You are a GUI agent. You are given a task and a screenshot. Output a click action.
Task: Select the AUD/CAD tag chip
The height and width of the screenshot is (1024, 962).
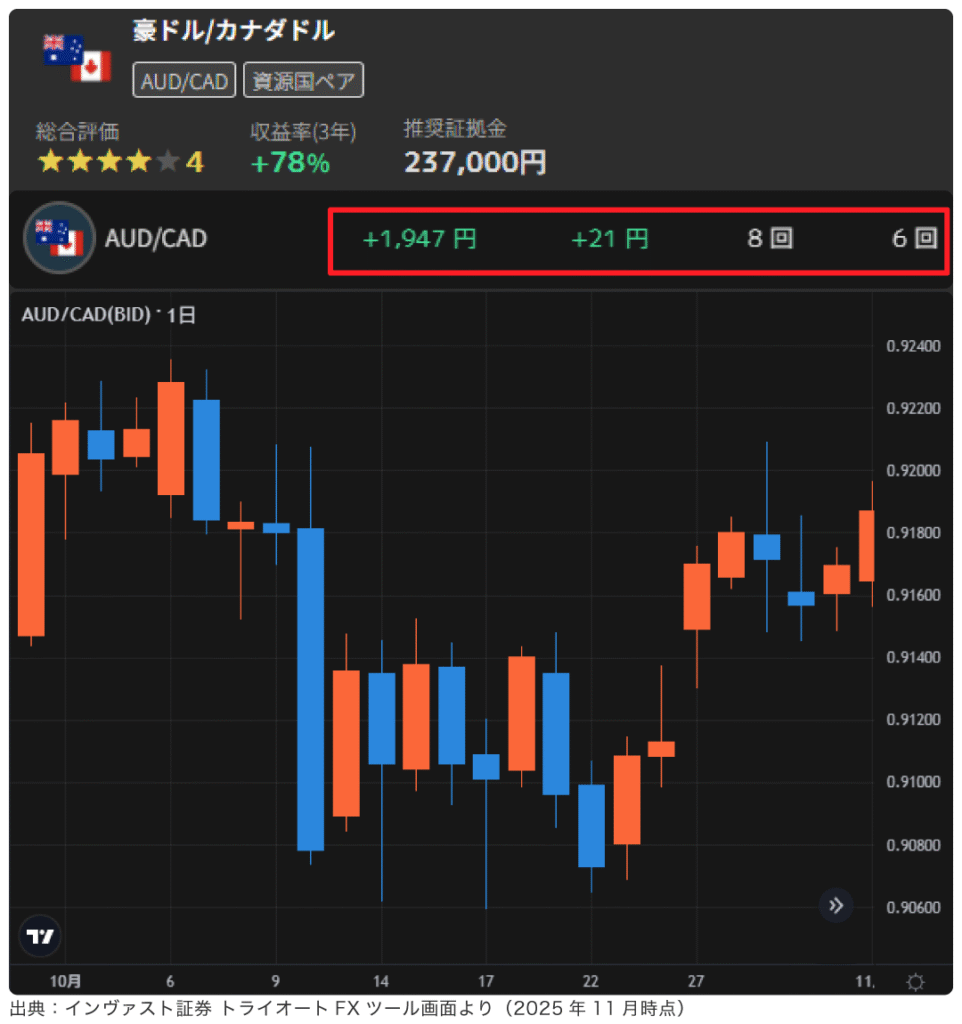tap(185, 81)
